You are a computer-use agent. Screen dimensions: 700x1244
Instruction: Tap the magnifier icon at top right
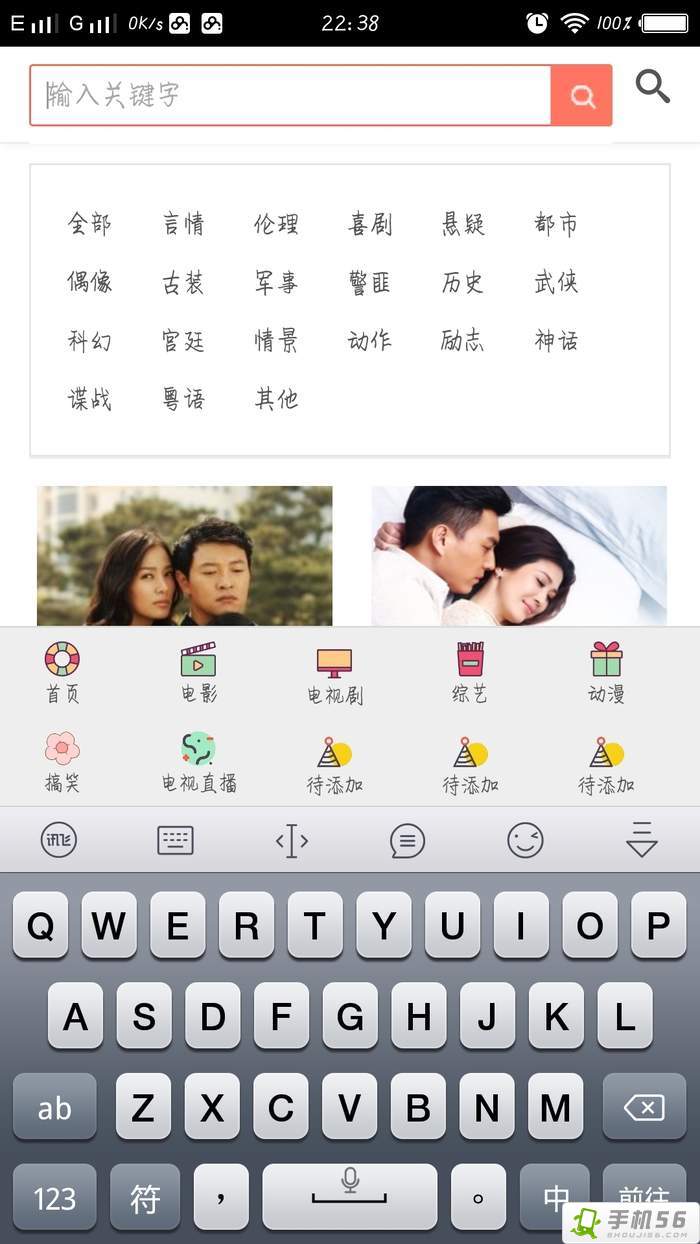point(652,87)
